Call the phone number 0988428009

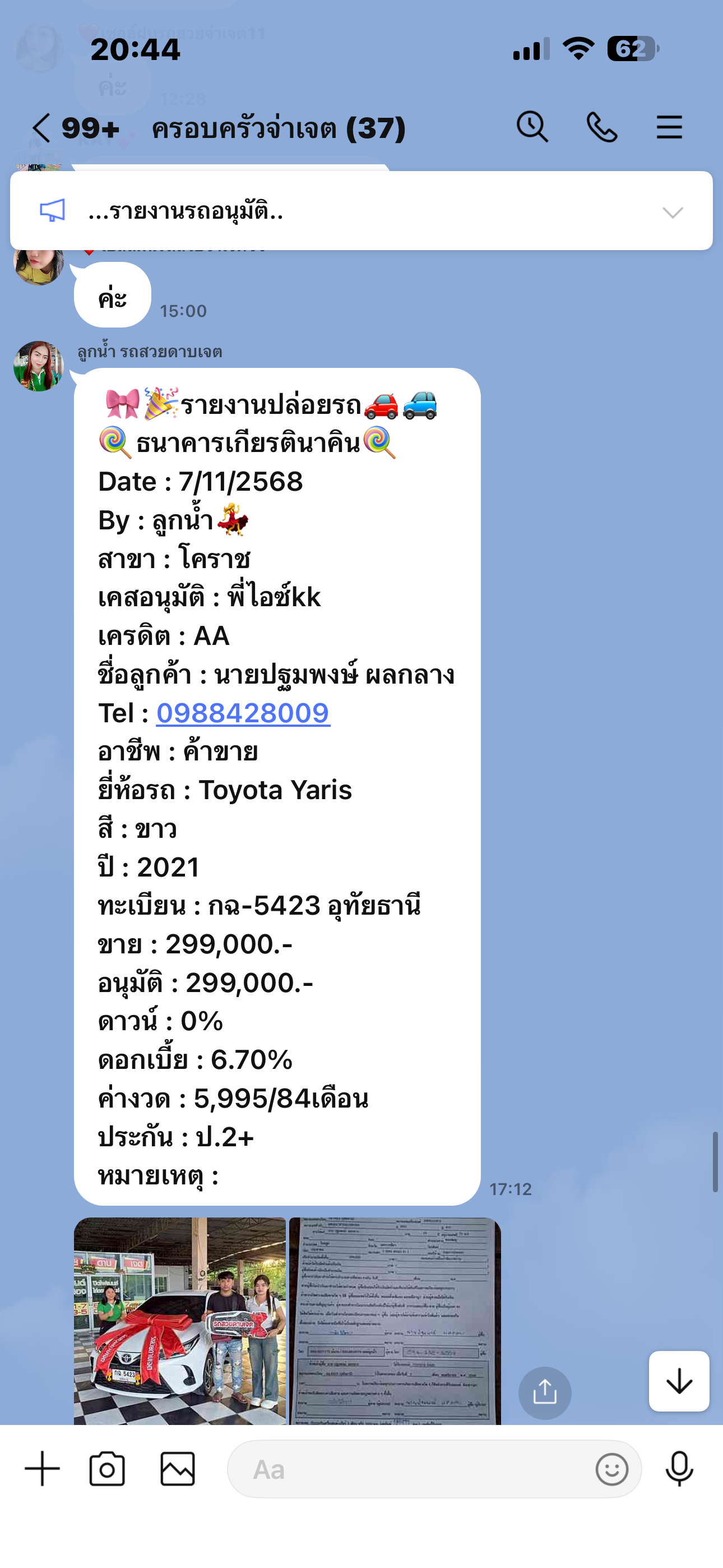pyautogui.click(x=243, y=713)
